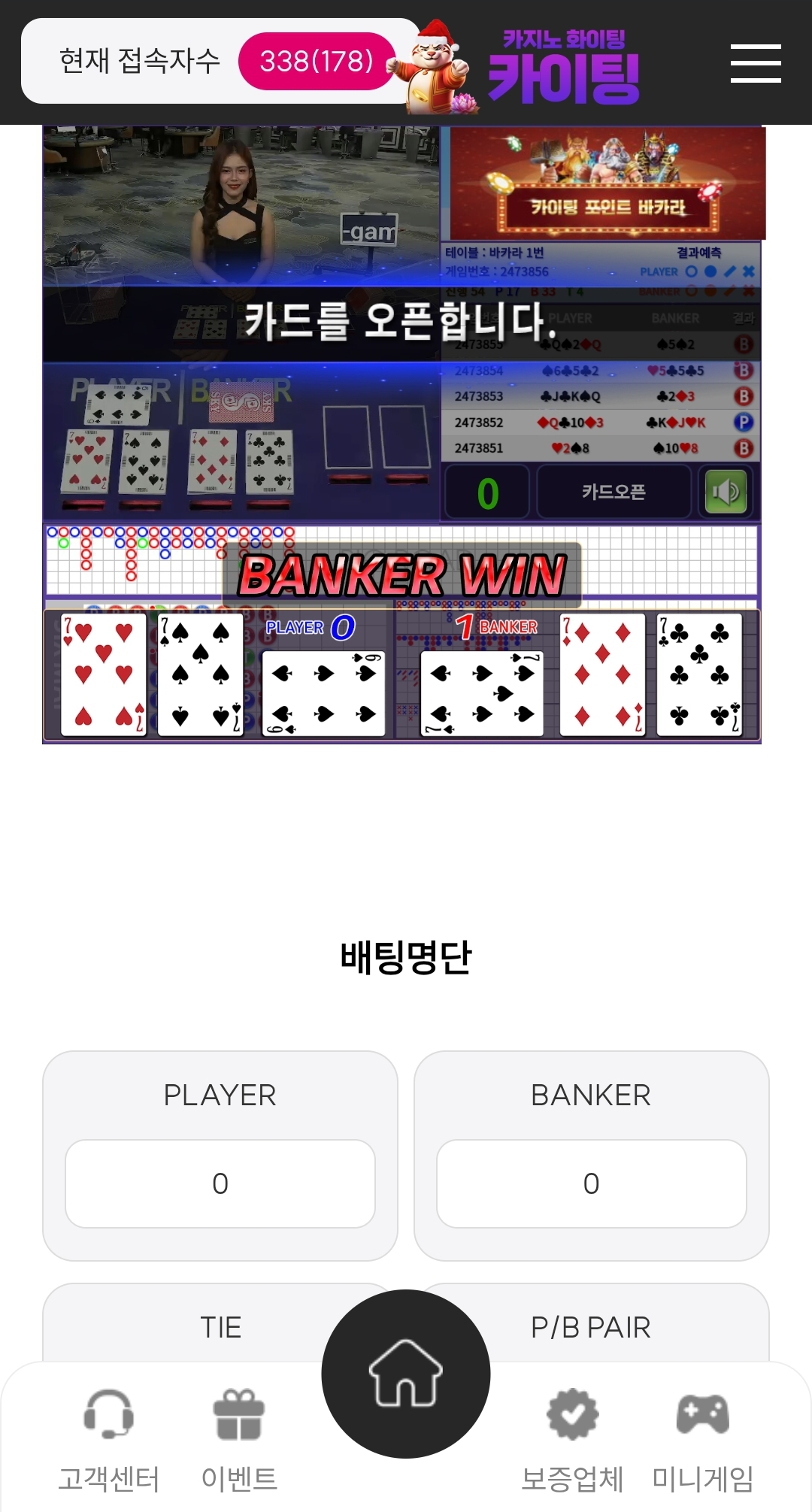
Task: Tap the 카드오픈 button
Action: 614,492
